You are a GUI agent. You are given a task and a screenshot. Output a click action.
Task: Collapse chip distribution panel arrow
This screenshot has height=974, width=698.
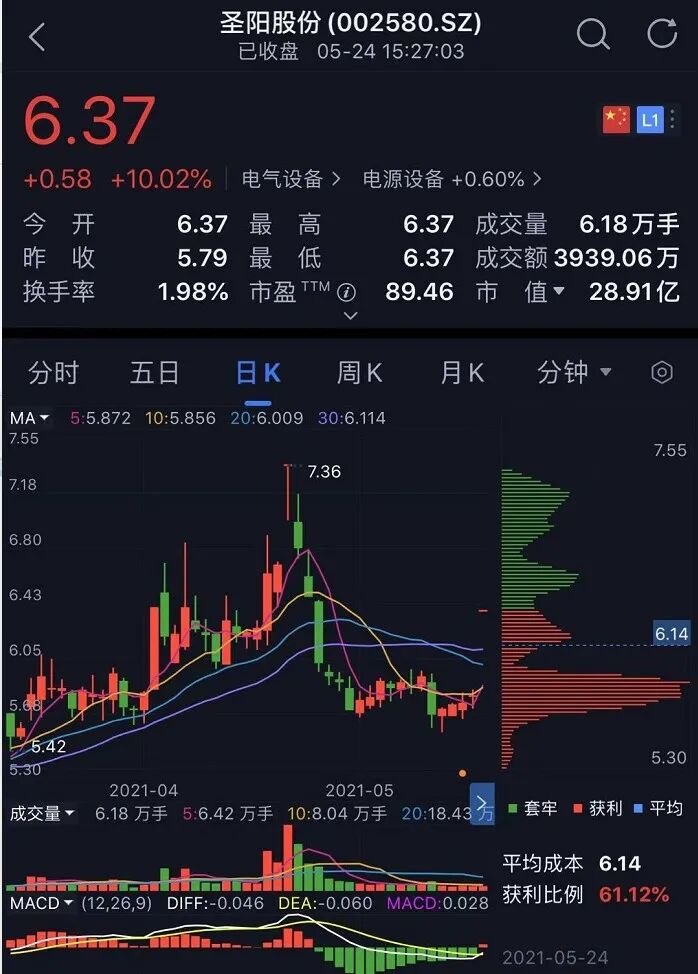(x=482, y=802)
